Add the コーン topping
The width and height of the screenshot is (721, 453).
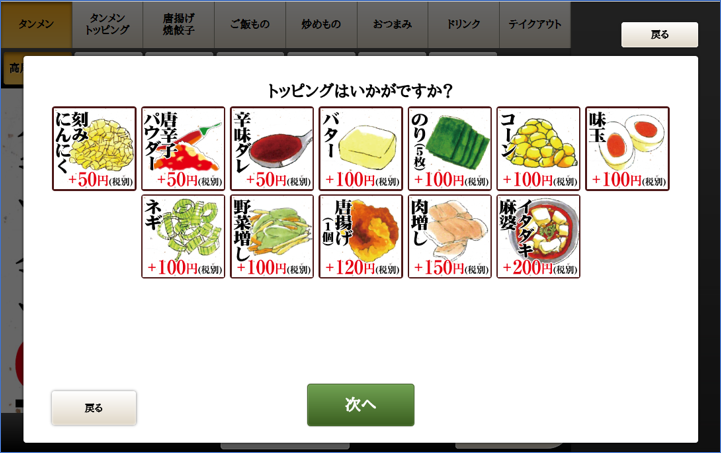tap(538, 149)
